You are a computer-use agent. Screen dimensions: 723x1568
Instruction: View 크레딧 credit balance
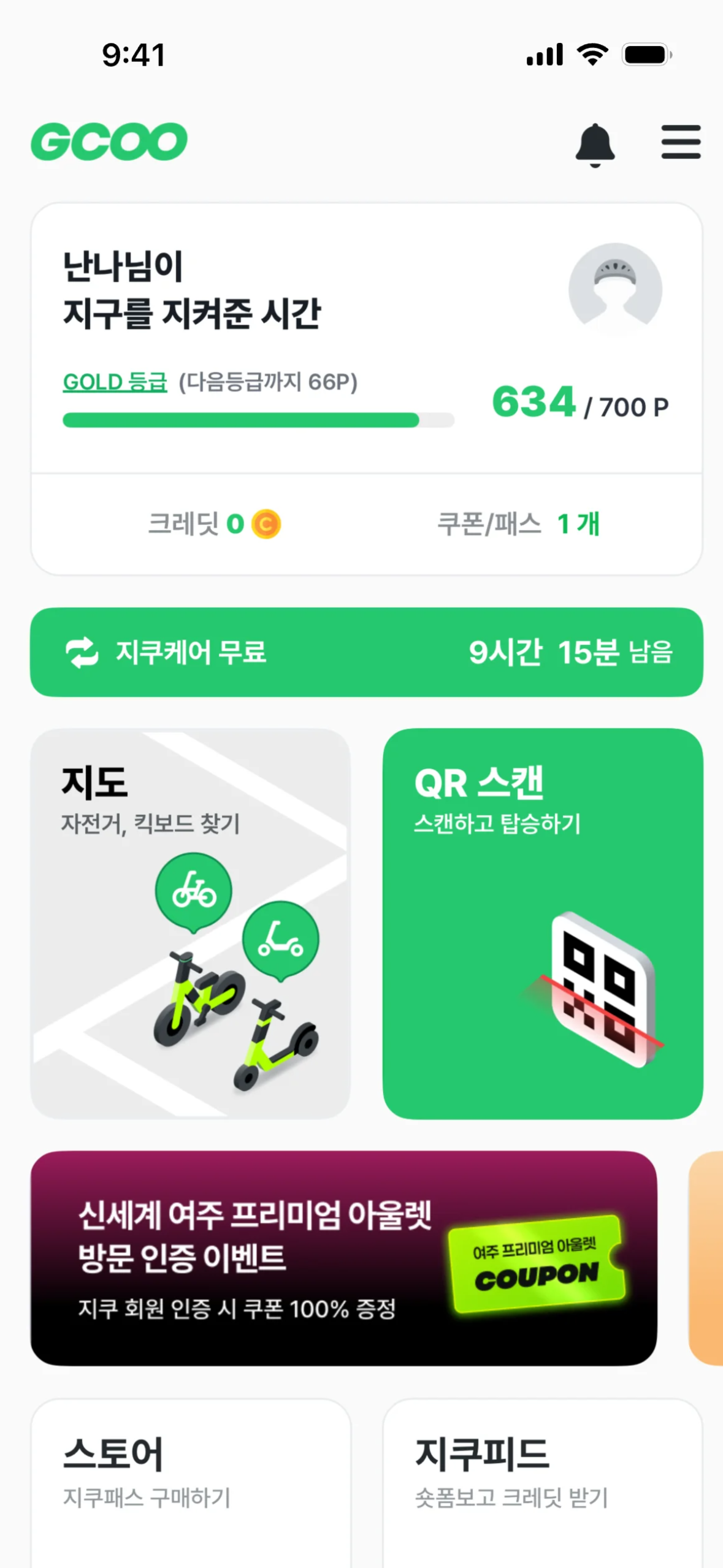click(x=213, y=524)
